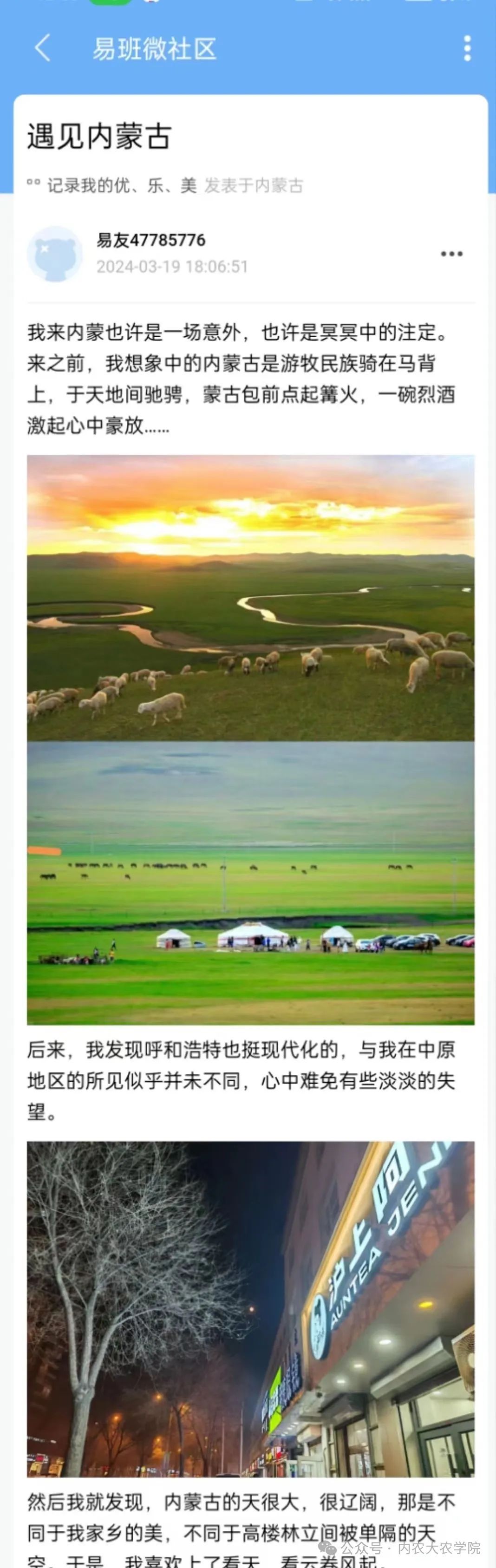Open username 易友47785776 profile
Image resolution: width=496 pixels, height=1568 pixels.
pyautogui.click(x=151, y=241)
